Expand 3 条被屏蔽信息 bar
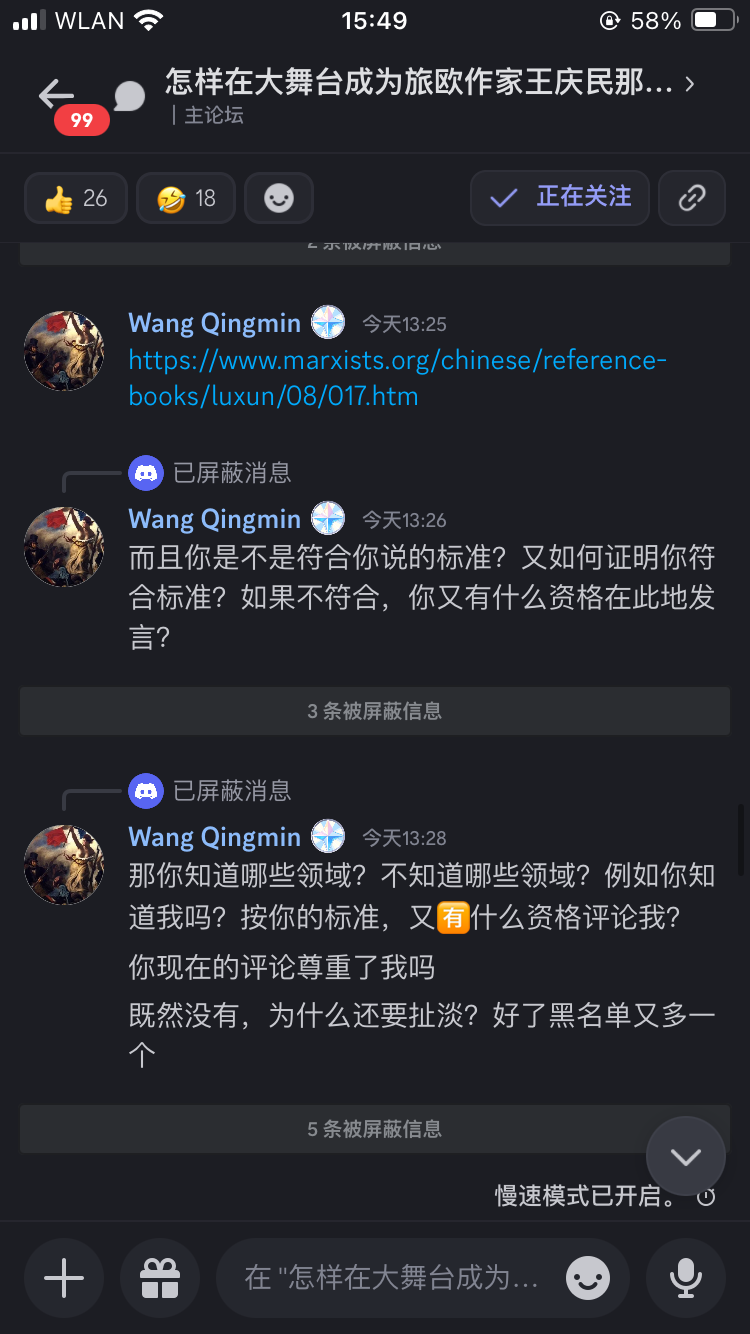The width and height of the screenshot is (750, 1334). click(x=375, y=711)
